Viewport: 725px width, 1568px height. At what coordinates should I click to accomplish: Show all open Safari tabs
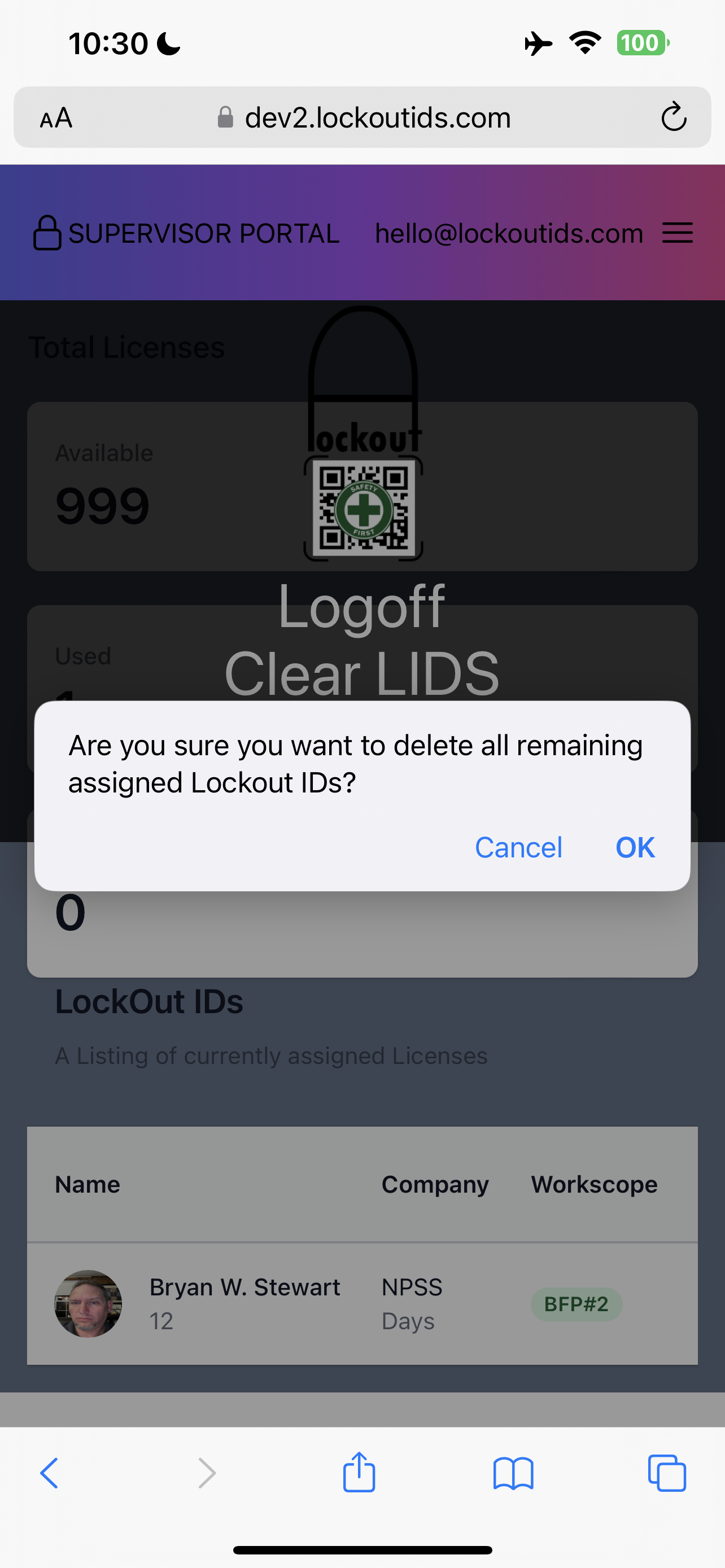[667, 1473]
